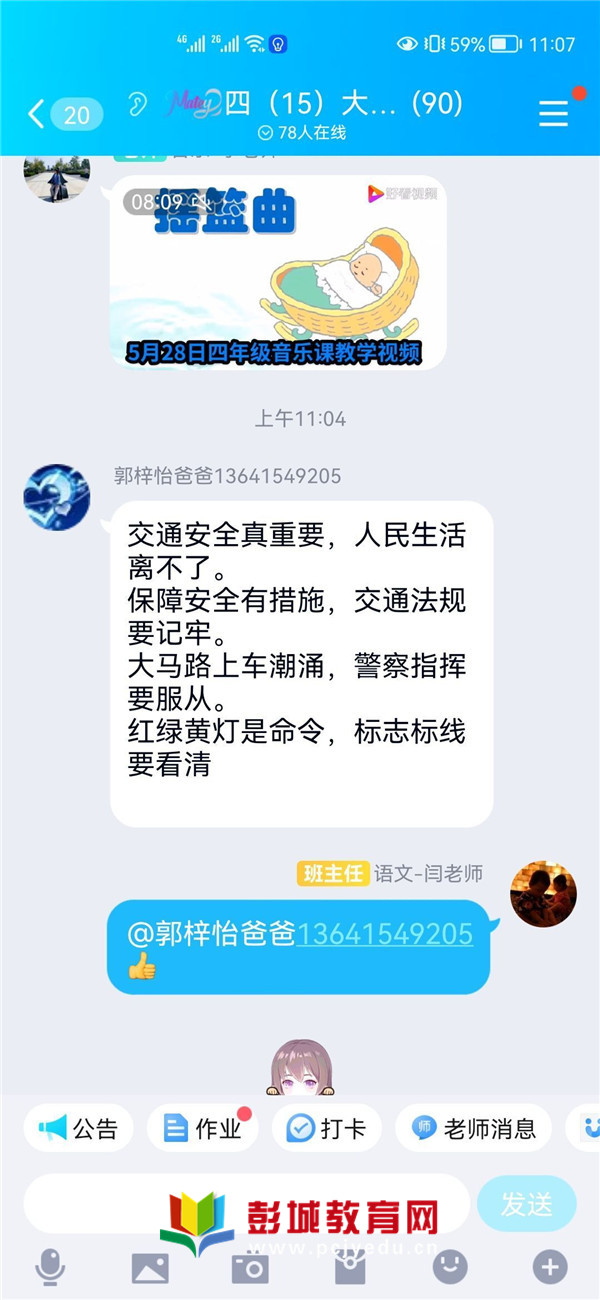Open 公告 announcements
Viewport: 600px width, 1300px height.
(x=78, y=1129)
